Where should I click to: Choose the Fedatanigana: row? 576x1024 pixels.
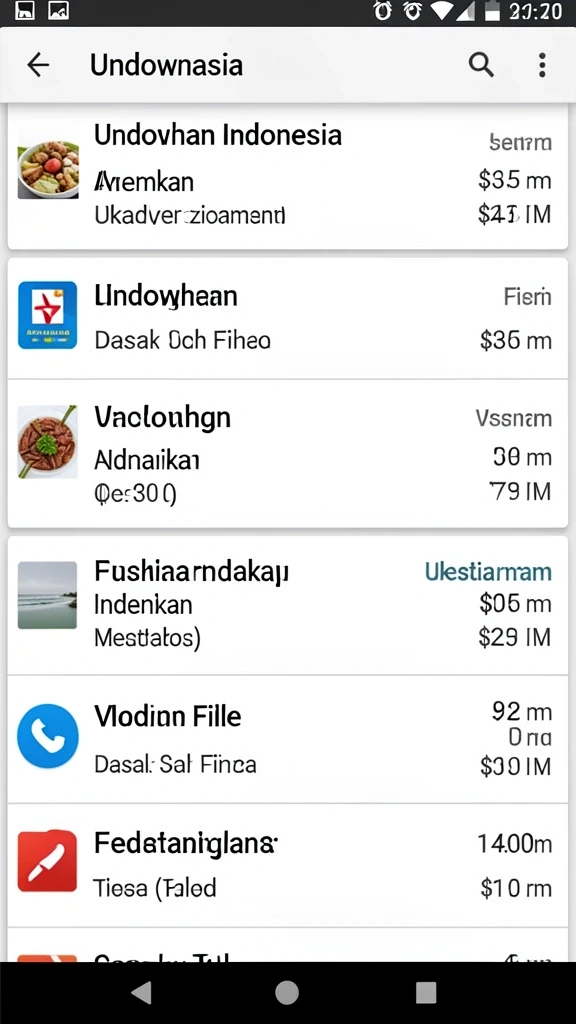coord(287,865)
